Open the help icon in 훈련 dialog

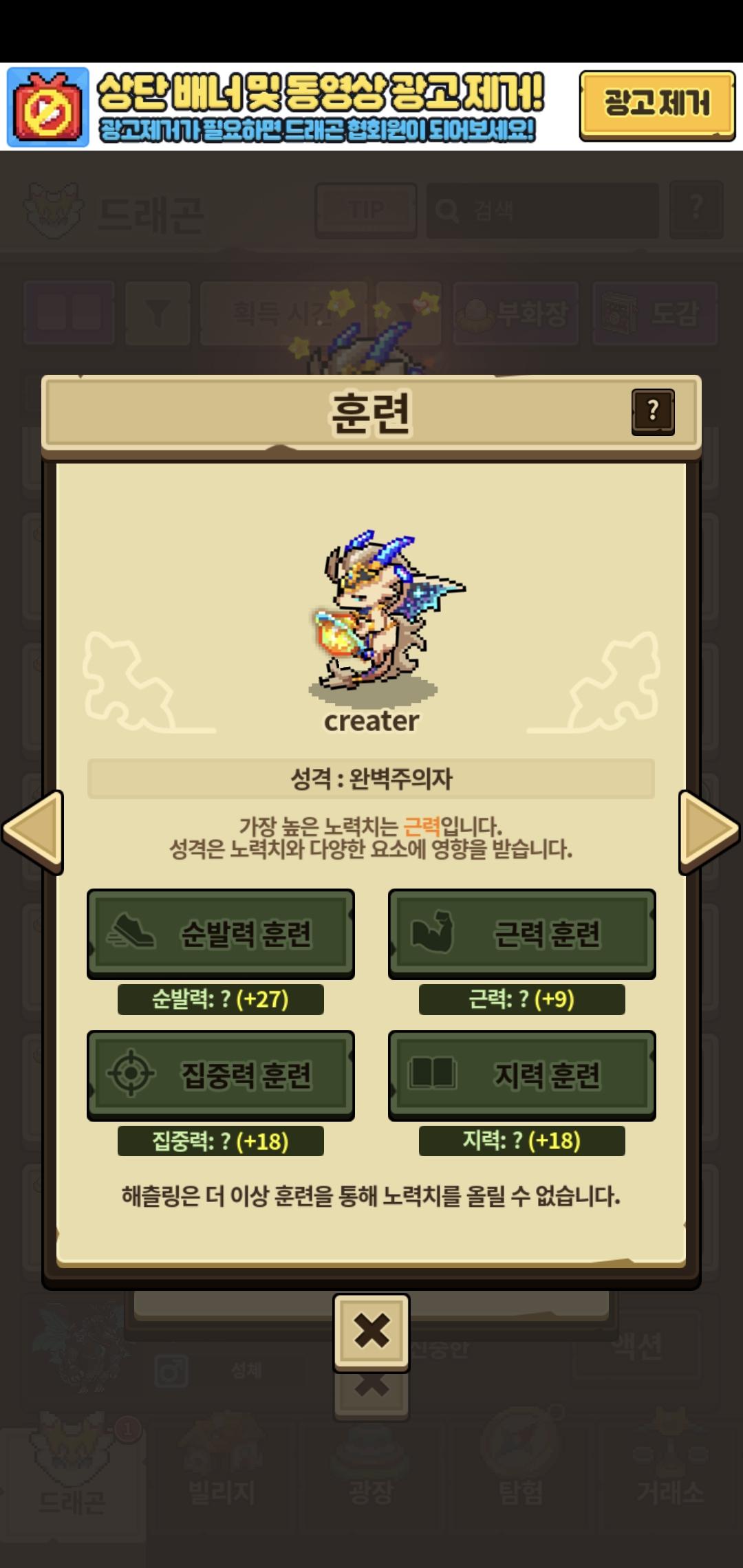click(653, 411)
